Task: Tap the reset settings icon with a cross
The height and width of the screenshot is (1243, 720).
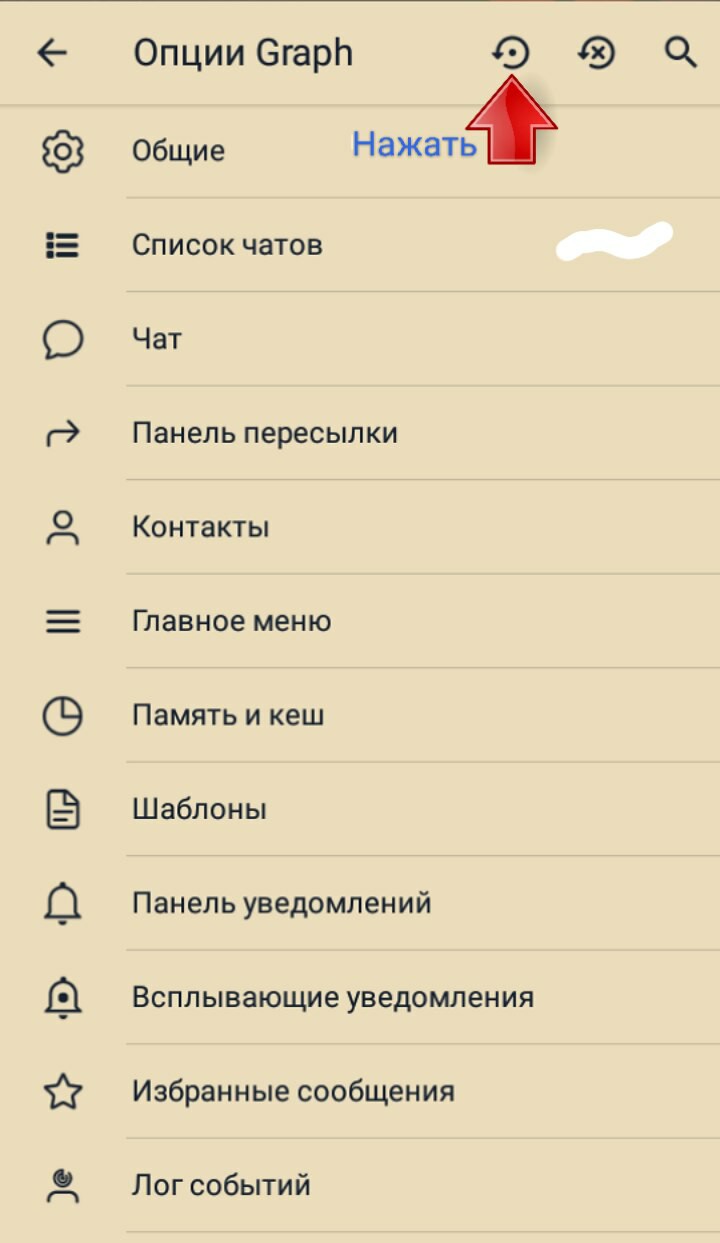Action: (596, 53)
